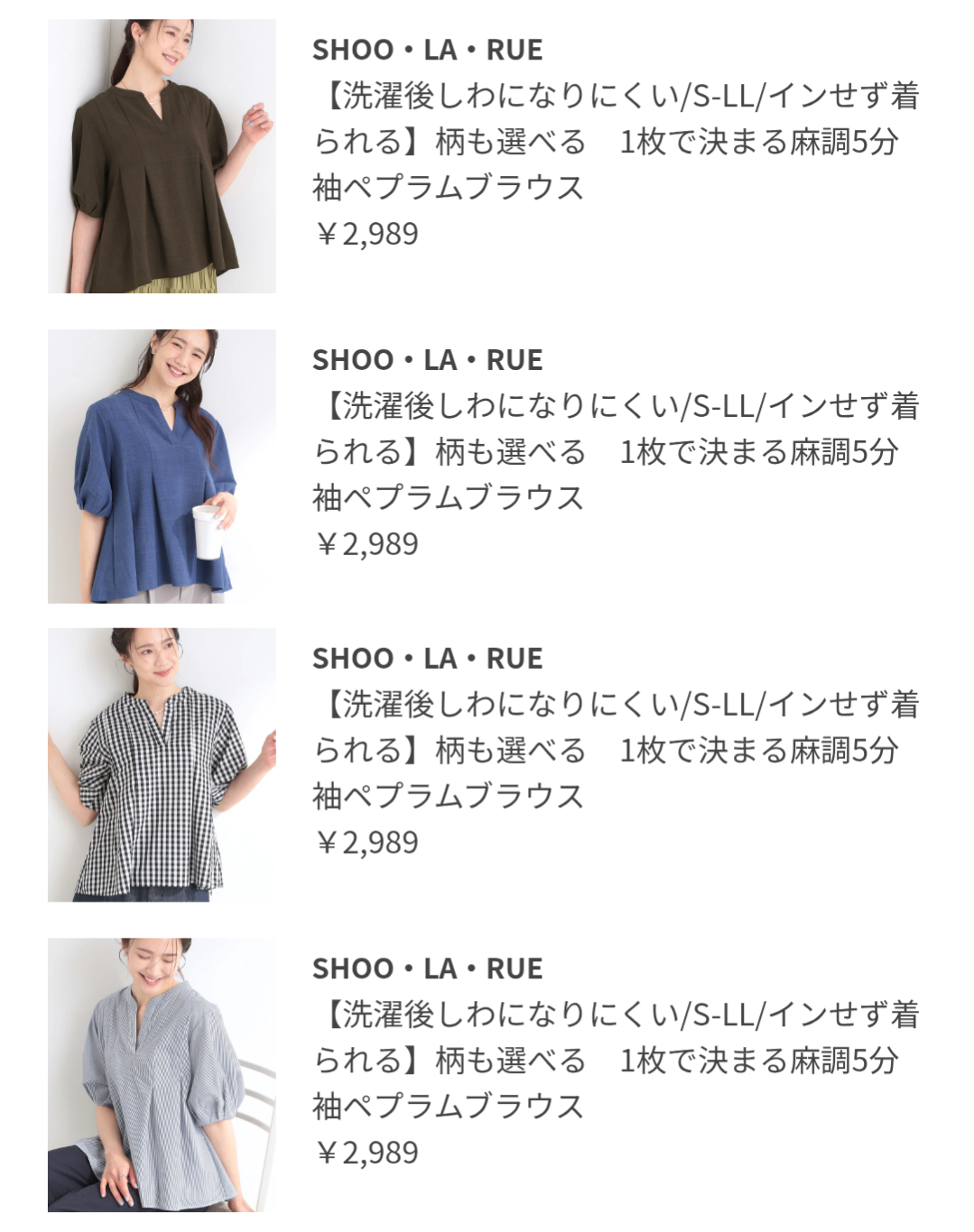Open the gingham check peplum blouse listing
The image size is (974, 1232).
point(162,764)
